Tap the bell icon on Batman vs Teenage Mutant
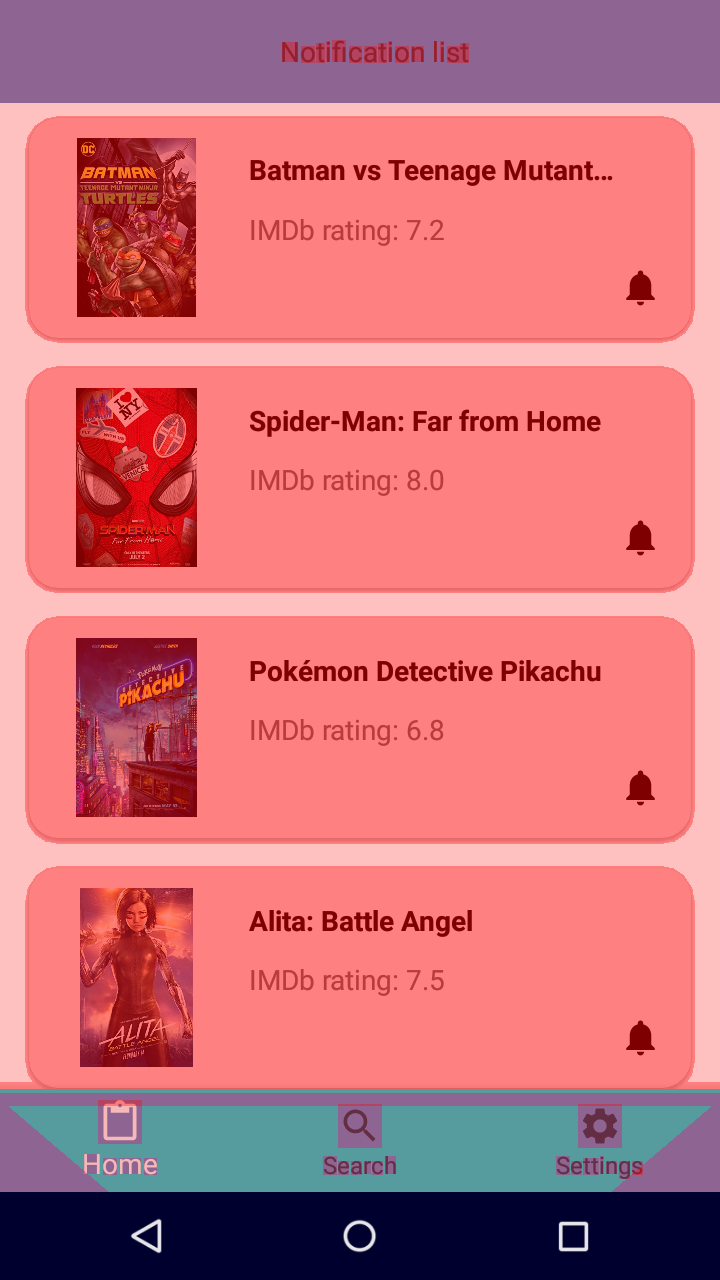The image size is (720, 1280). [641, 288]
